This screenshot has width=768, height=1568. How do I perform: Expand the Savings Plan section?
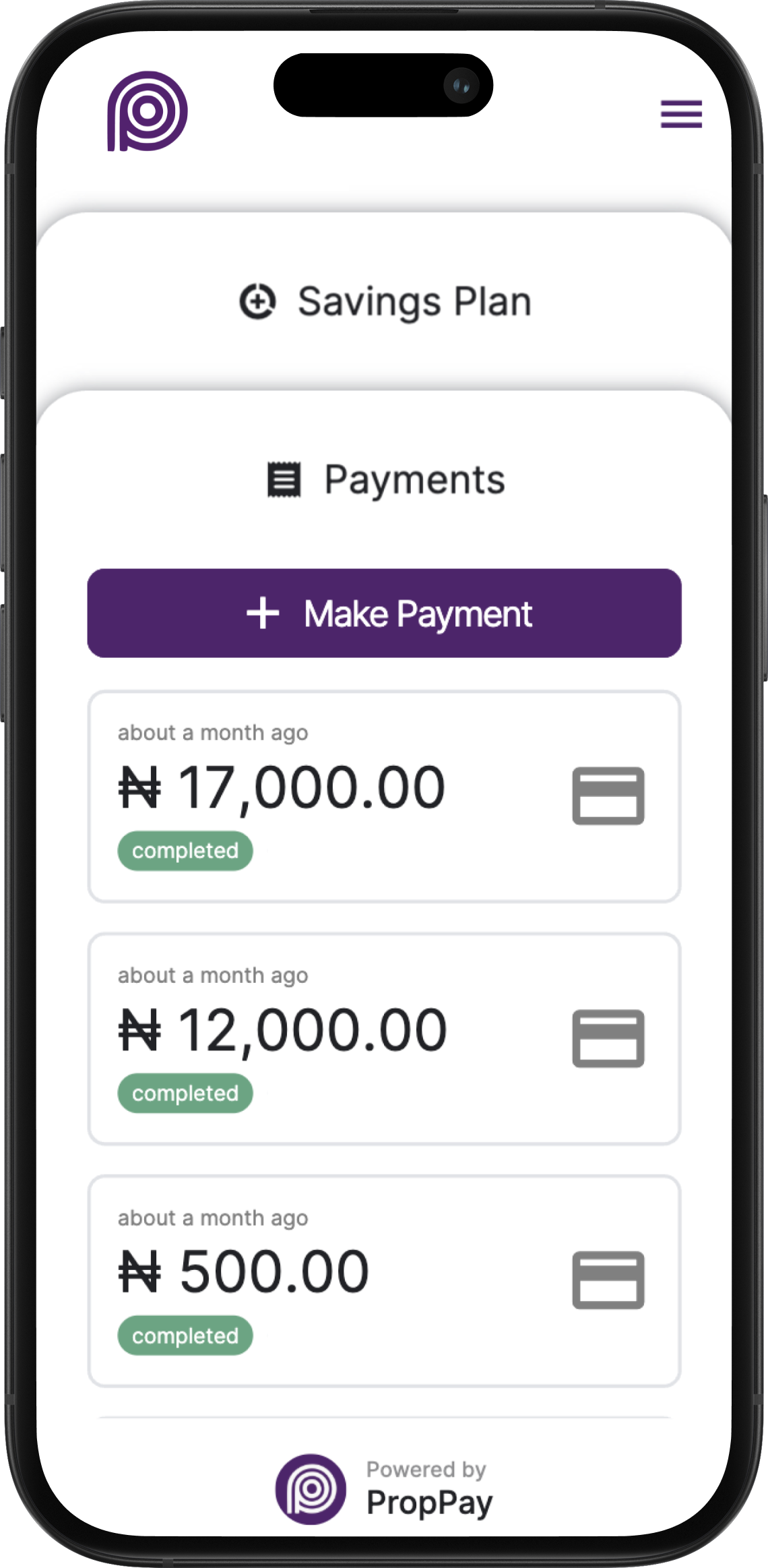385,301
